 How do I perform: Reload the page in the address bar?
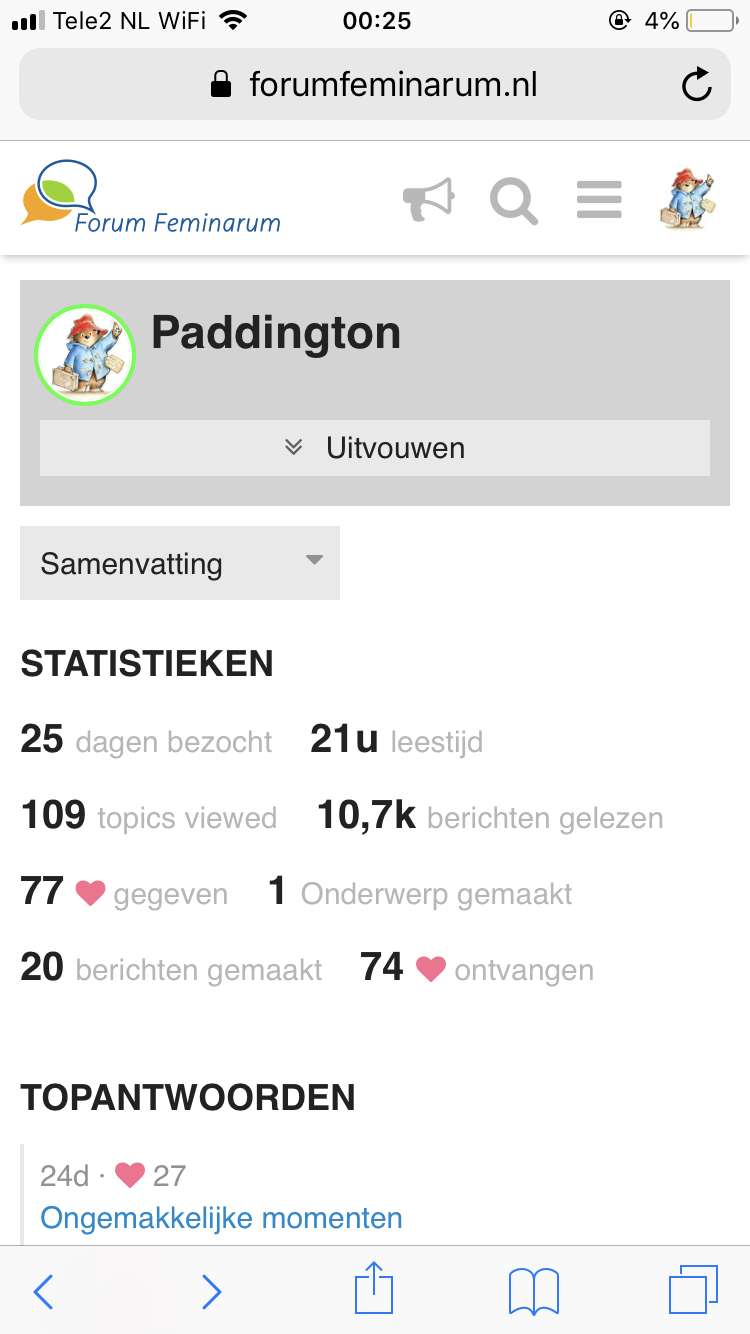click(x=696, y=85)
